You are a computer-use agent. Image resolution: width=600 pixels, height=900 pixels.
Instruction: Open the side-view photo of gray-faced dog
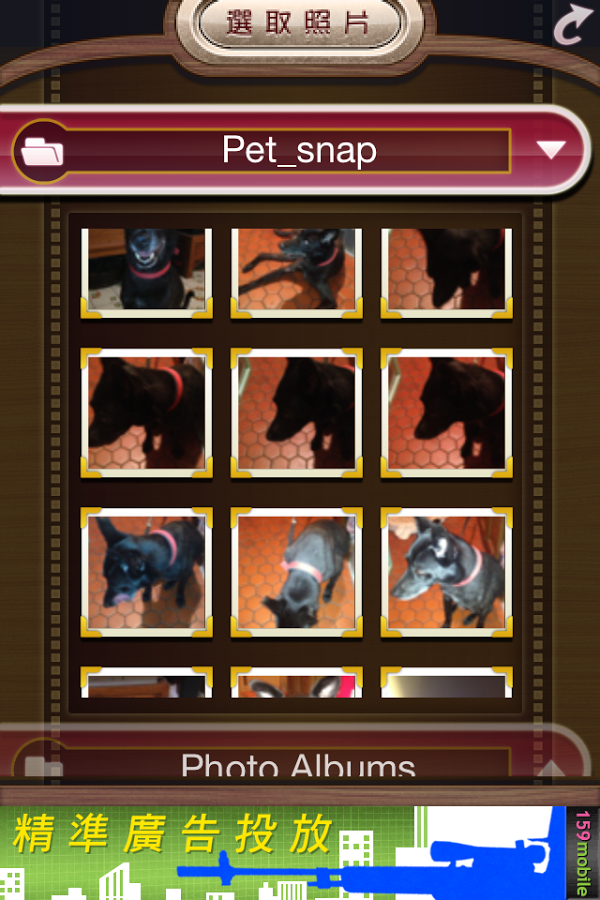(x=446, y=574)
